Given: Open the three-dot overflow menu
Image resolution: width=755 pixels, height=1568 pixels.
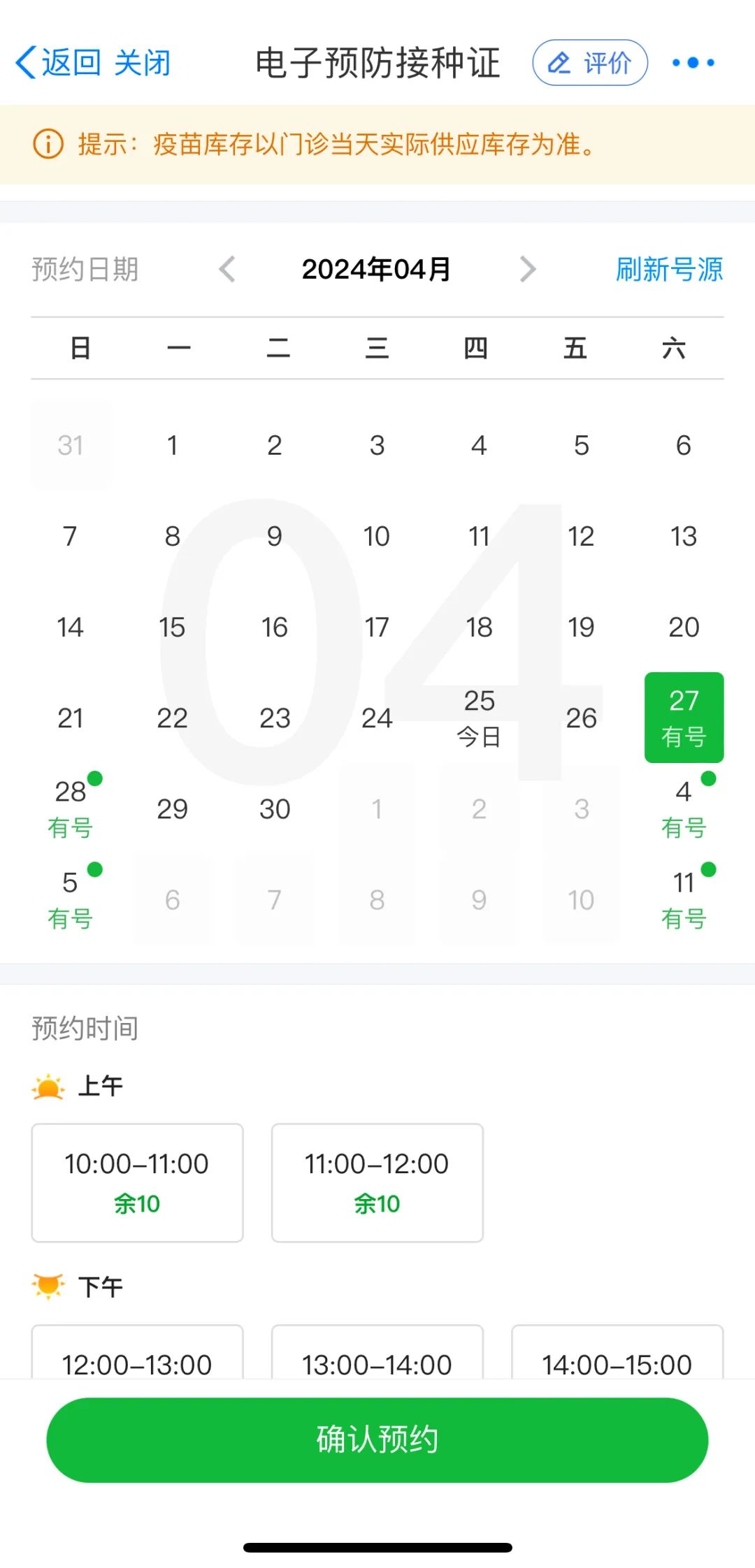Looking at the screenshot, I should point(693,63).
